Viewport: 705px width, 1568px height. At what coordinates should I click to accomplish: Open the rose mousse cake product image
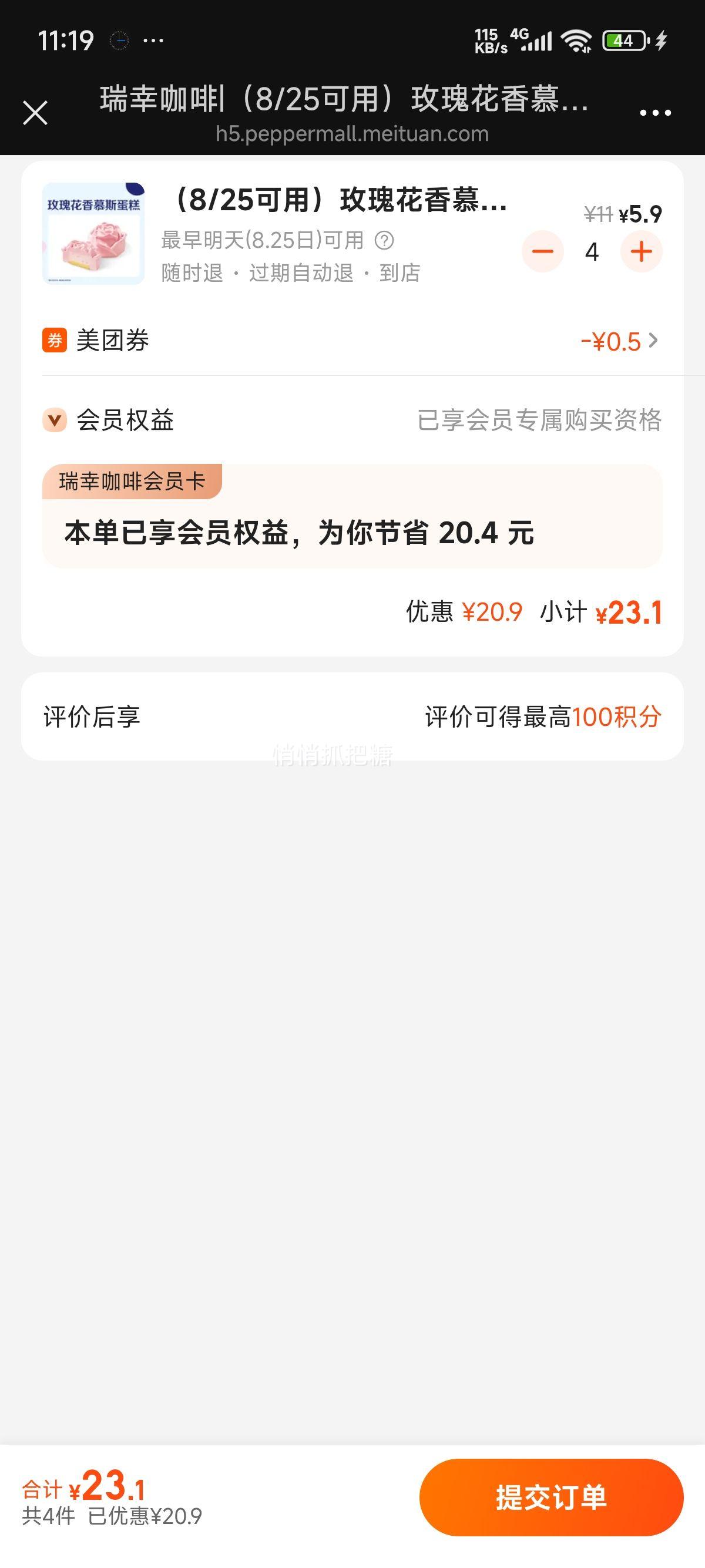(93, 234)
